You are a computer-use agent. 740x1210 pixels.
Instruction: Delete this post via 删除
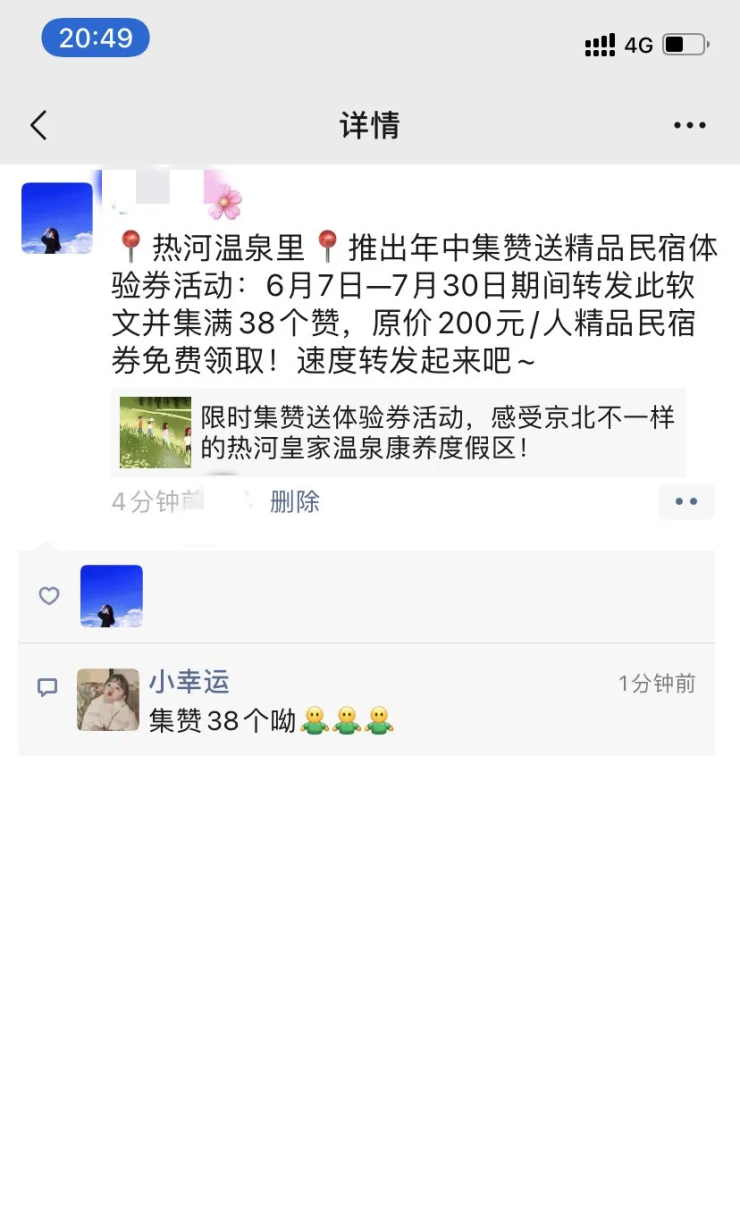click(294, 501)
